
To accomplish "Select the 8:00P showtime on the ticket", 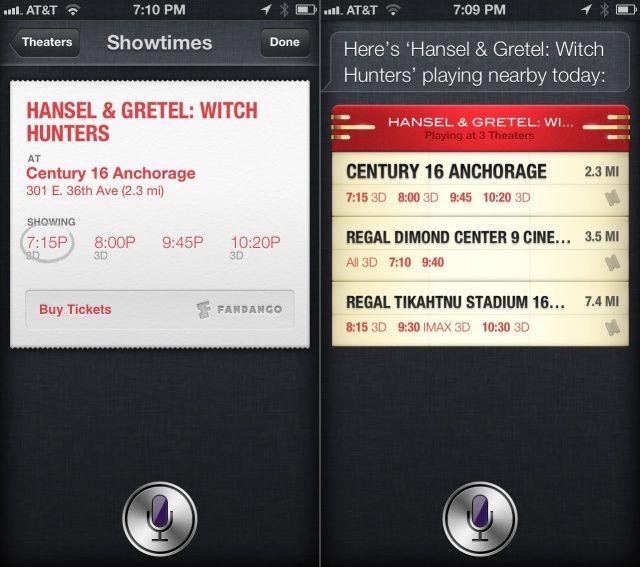I will [x=114, y=243].
